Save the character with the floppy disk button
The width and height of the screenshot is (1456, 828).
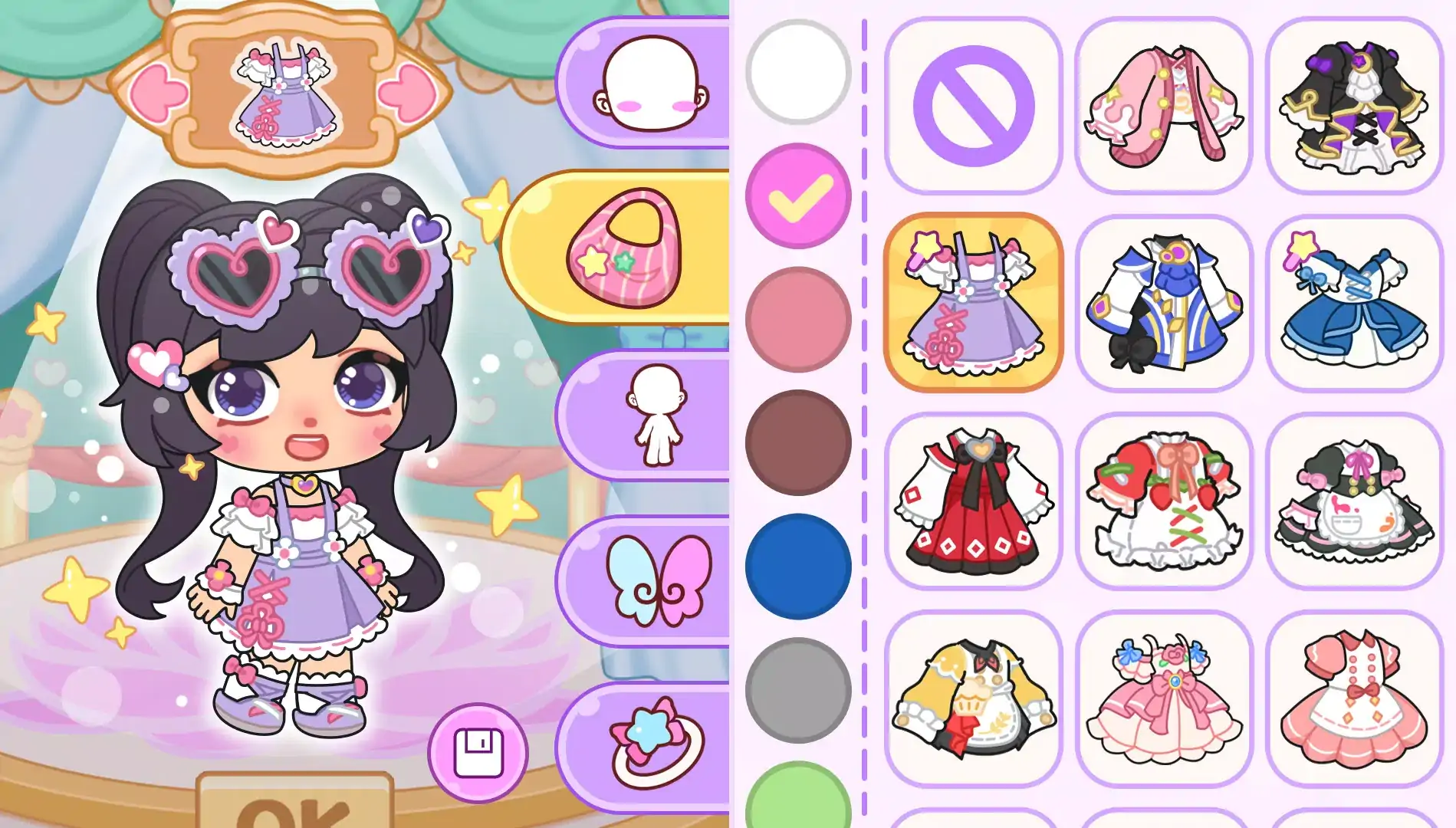(x=478, y=753)
